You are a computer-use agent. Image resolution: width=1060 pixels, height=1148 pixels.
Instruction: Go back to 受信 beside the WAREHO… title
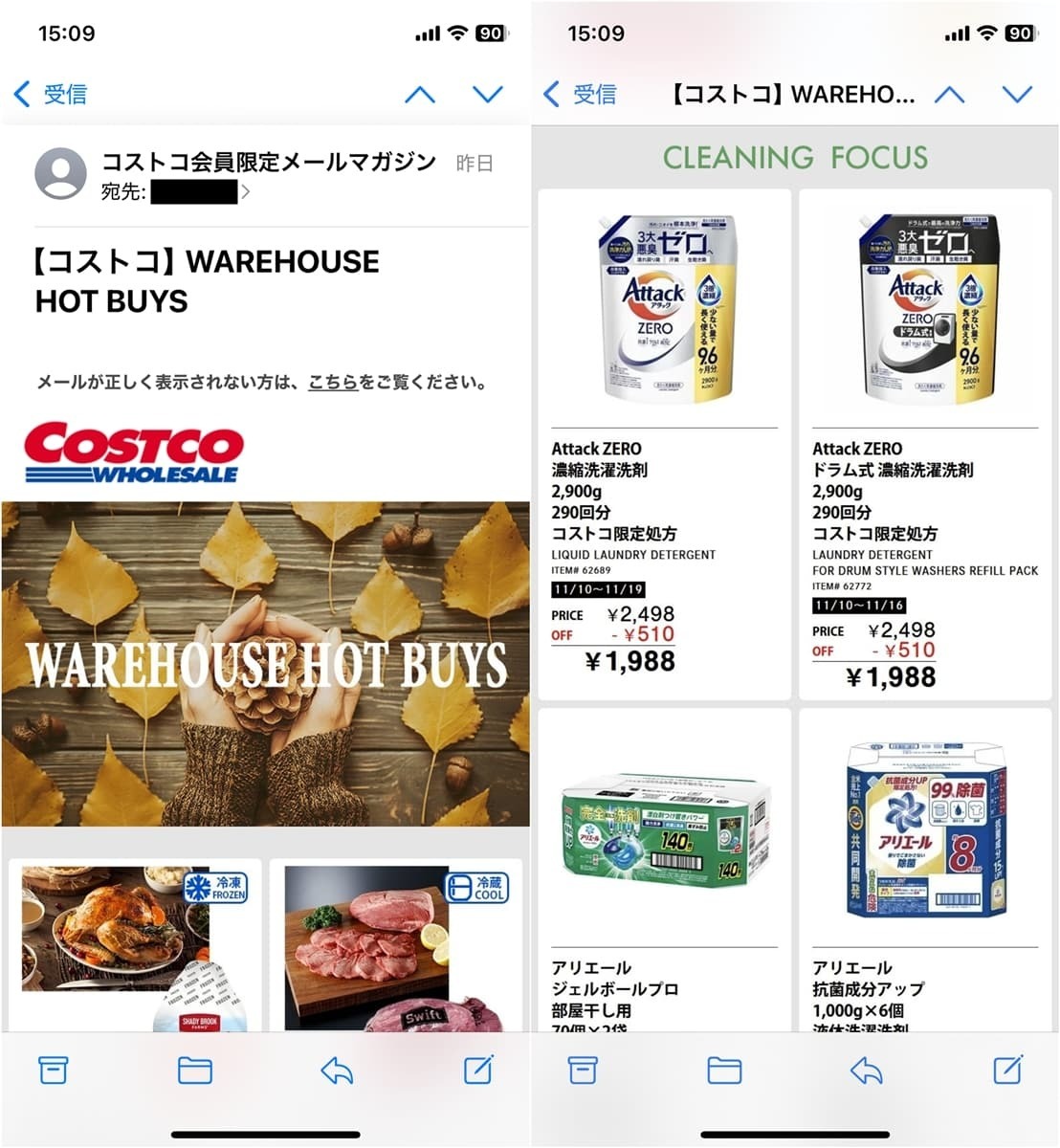pyautogui.click(x=580, y=94)
